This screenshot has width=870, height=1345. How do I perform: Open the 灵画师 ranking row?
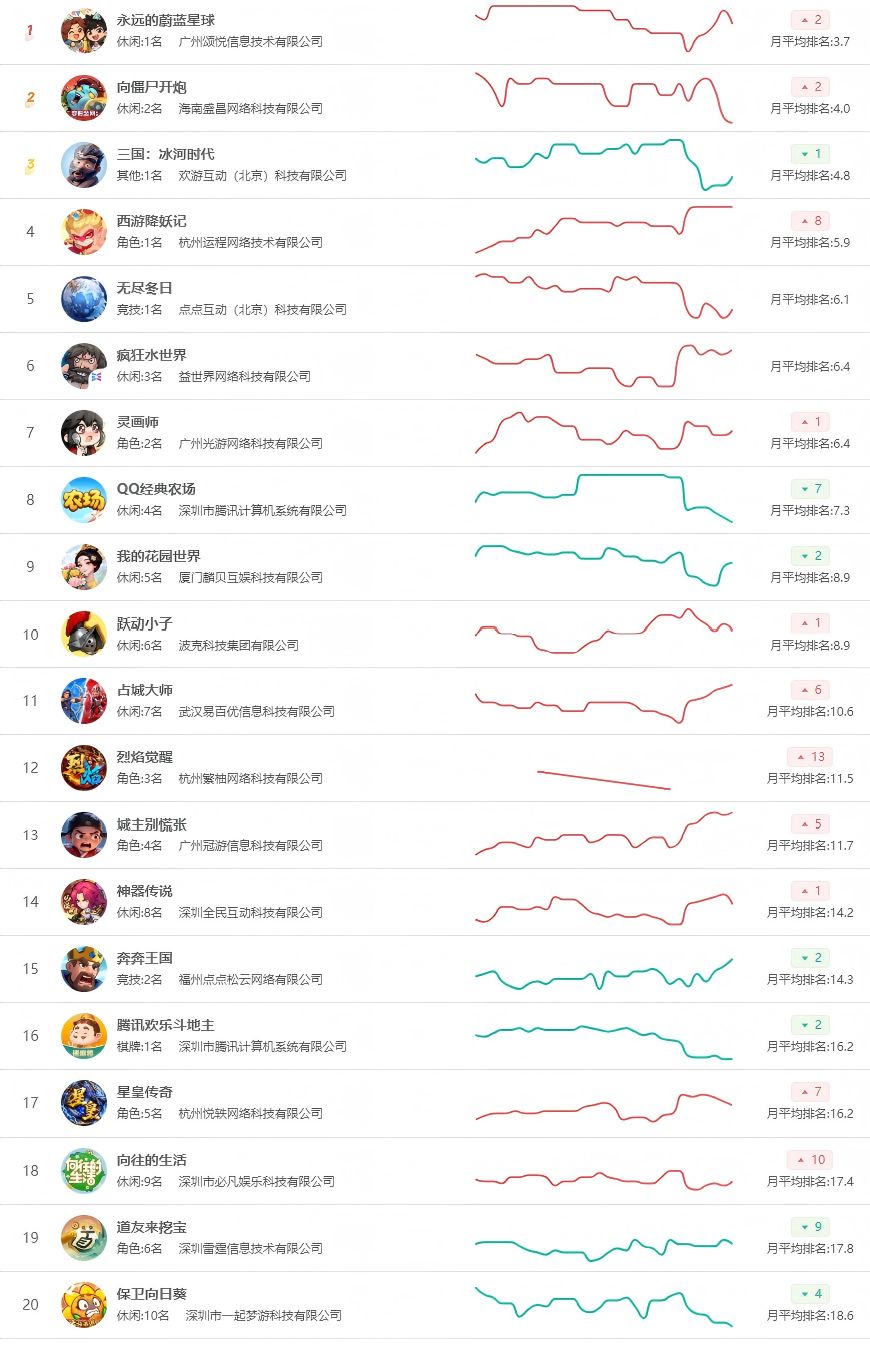[435, 433]
